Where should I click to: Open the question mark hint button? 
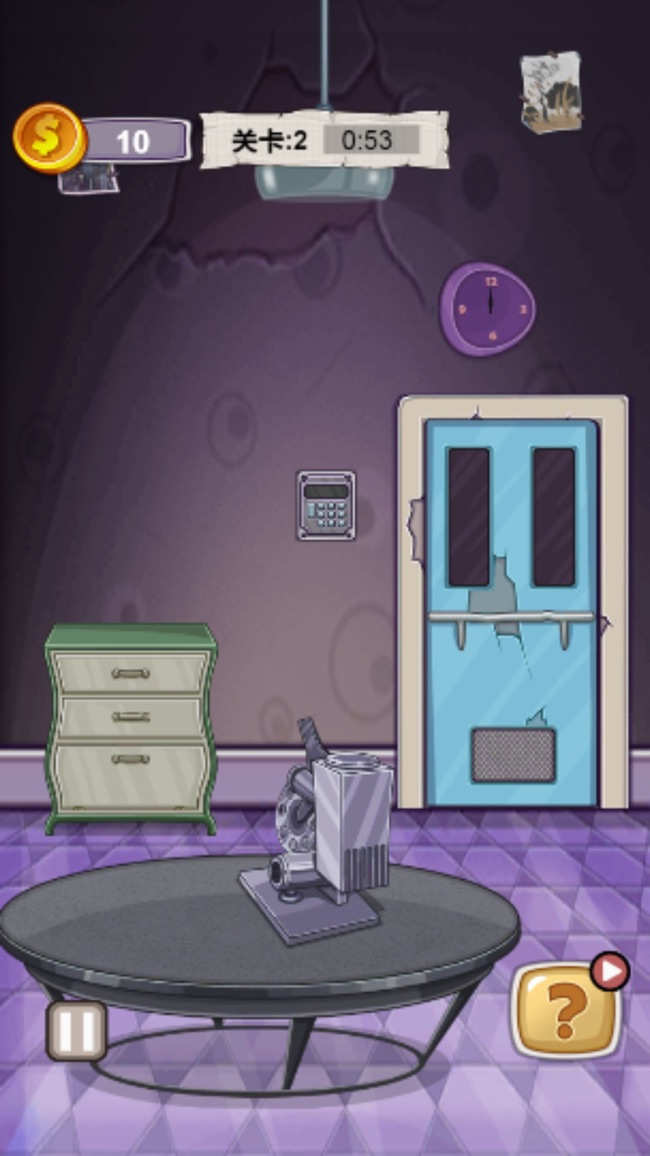pyautogui.click(x=566, y=1009)
